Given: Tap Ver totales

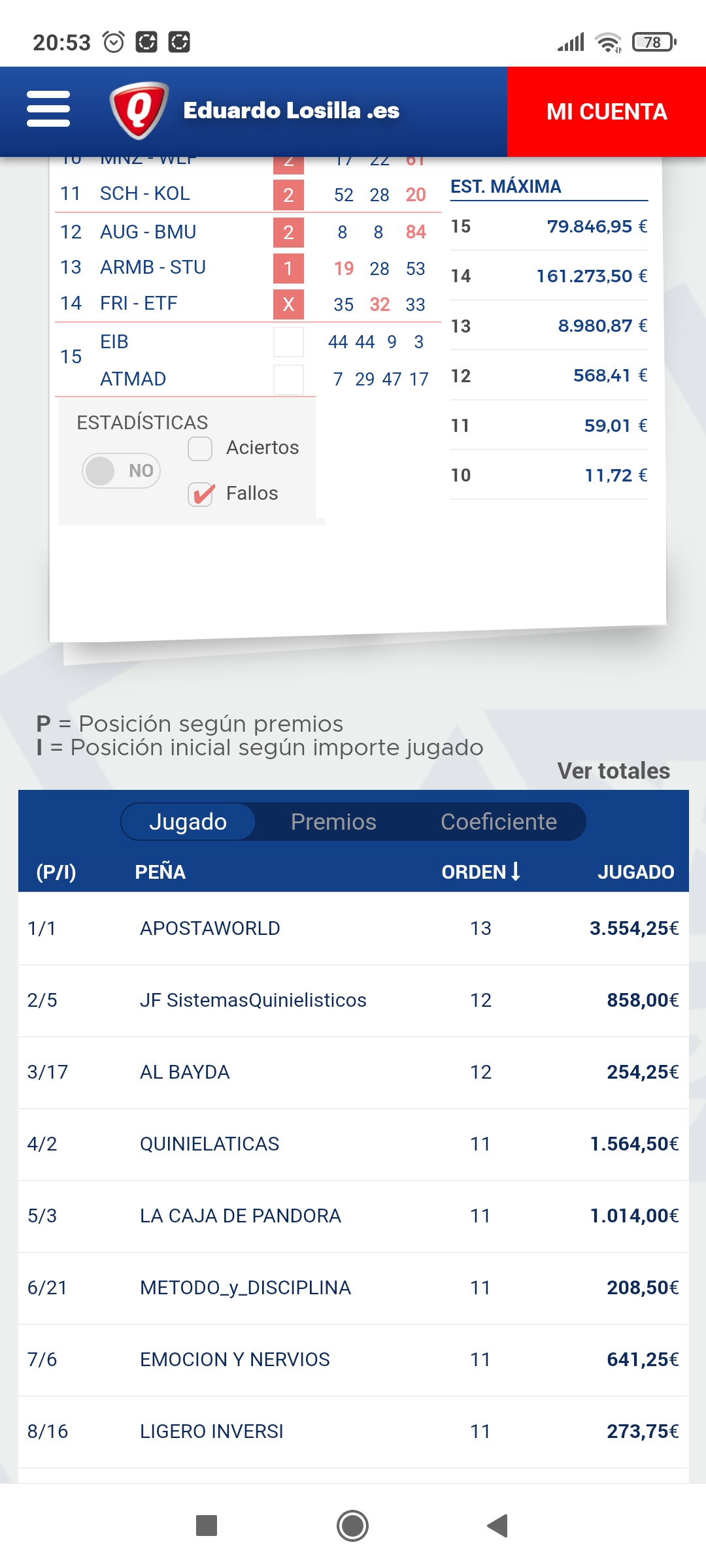Looking at the screenshot, I should 613,771.
